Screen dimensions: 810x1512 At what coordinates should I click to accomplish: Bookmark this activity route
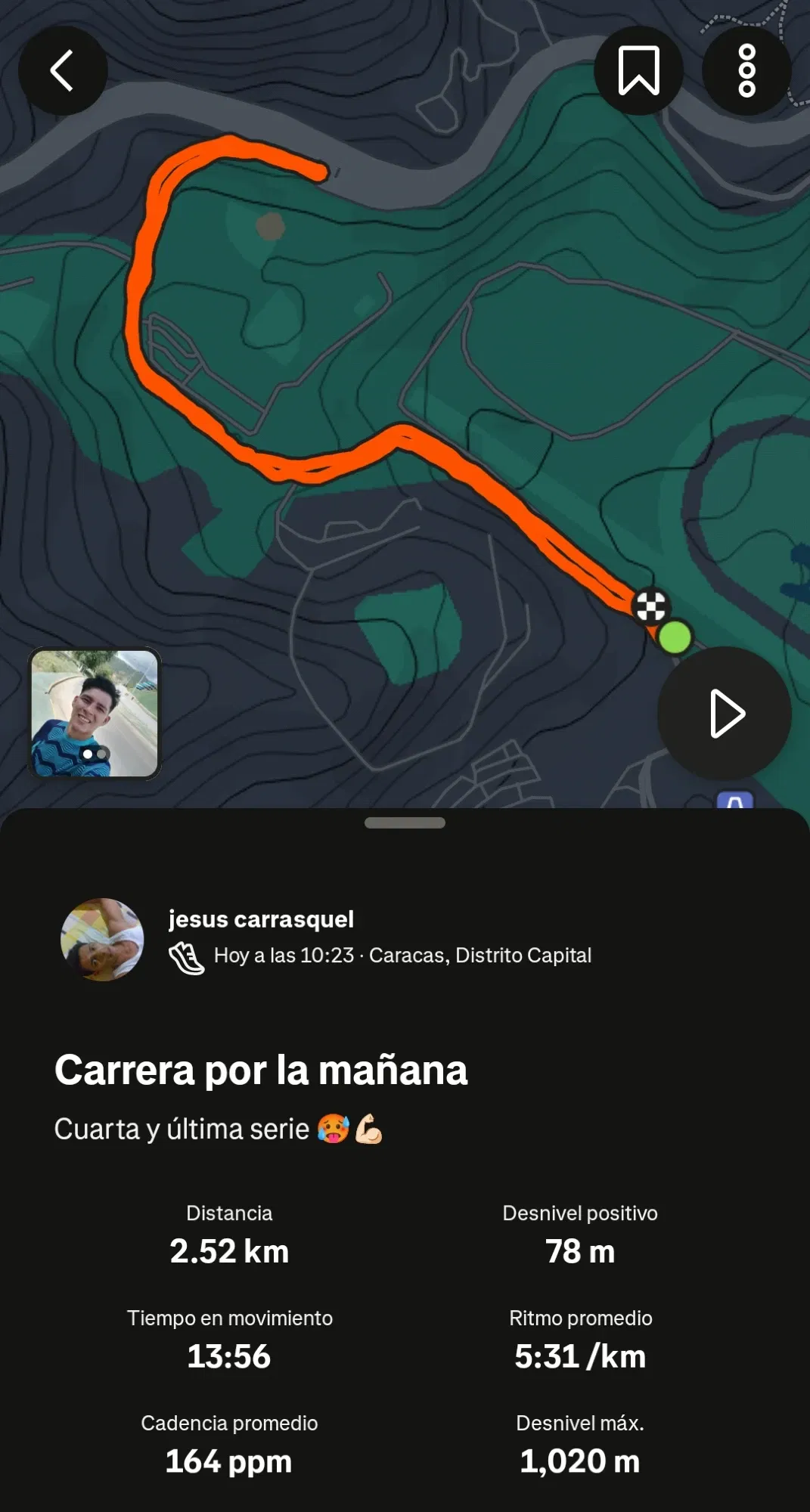(x=638, y=70)
